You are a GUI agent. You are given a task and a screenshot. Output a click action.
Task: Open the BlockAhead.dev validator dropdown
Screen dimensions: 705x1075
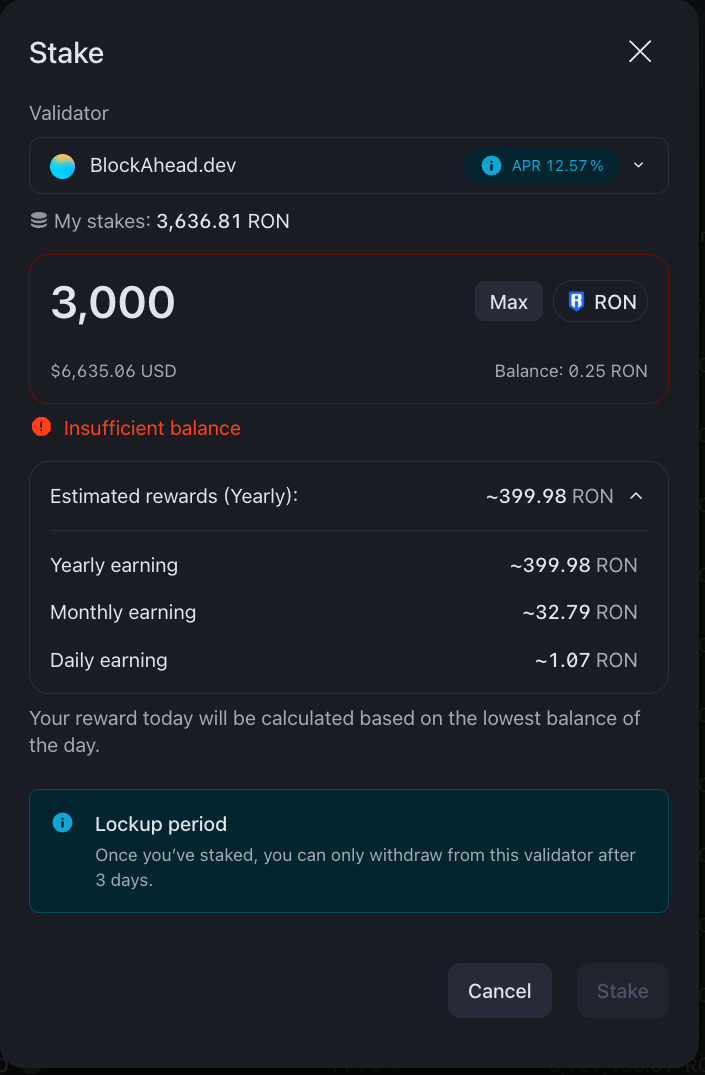pyautogui.click(x=639, y=165)
